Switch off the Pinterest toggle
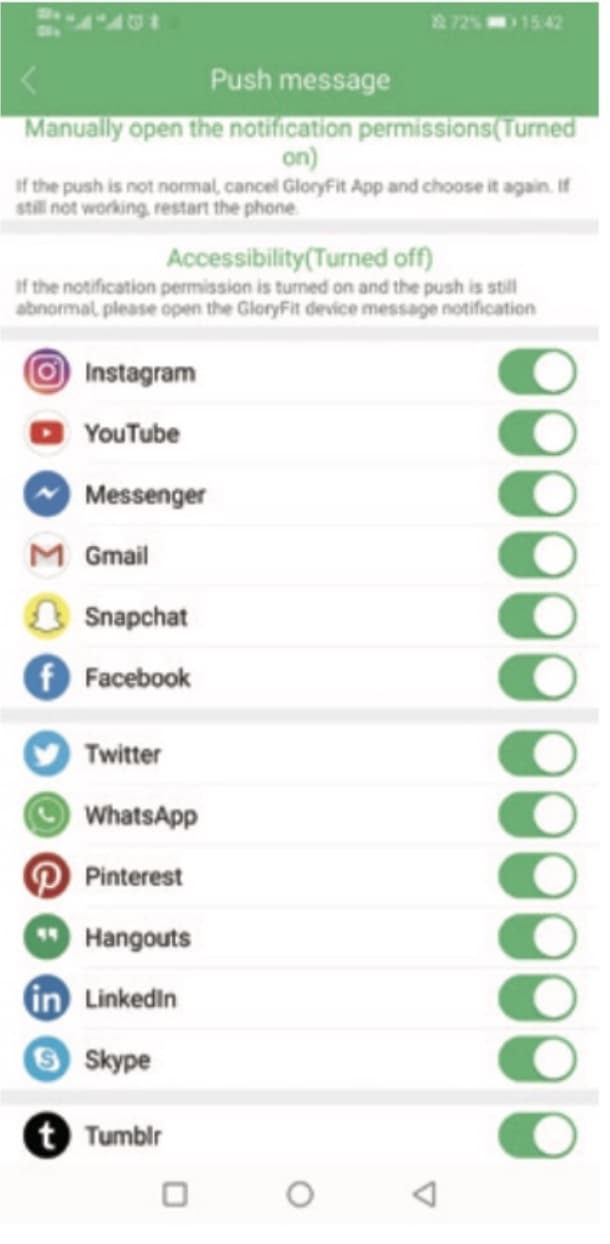 coord(537,876)
